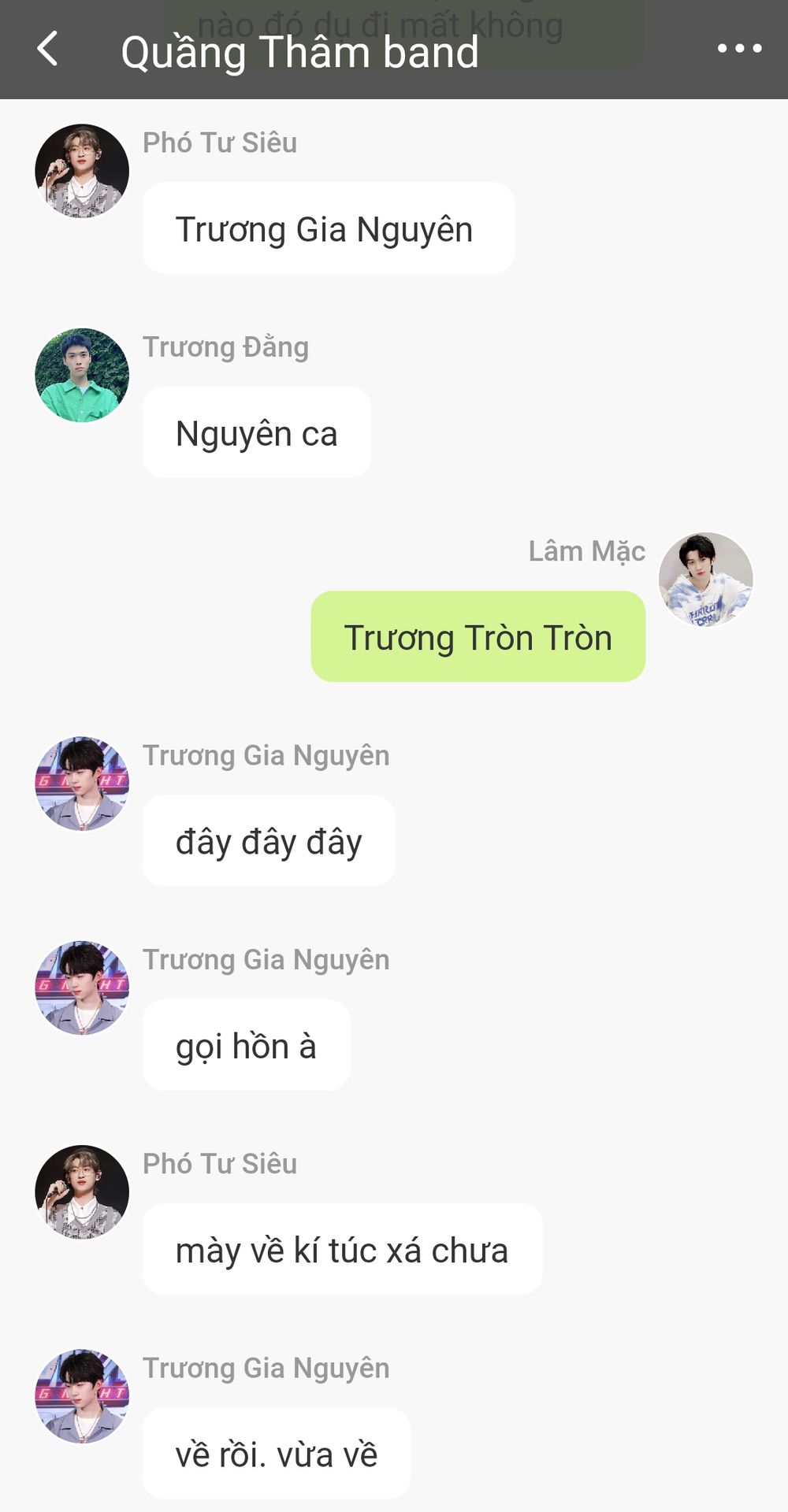This screenshot has width=788, height=1512.
Task: Open Phó Tư Siêu's avatar beside 'mày về kí túc xá chưa'
Action: click(82, 1191)
